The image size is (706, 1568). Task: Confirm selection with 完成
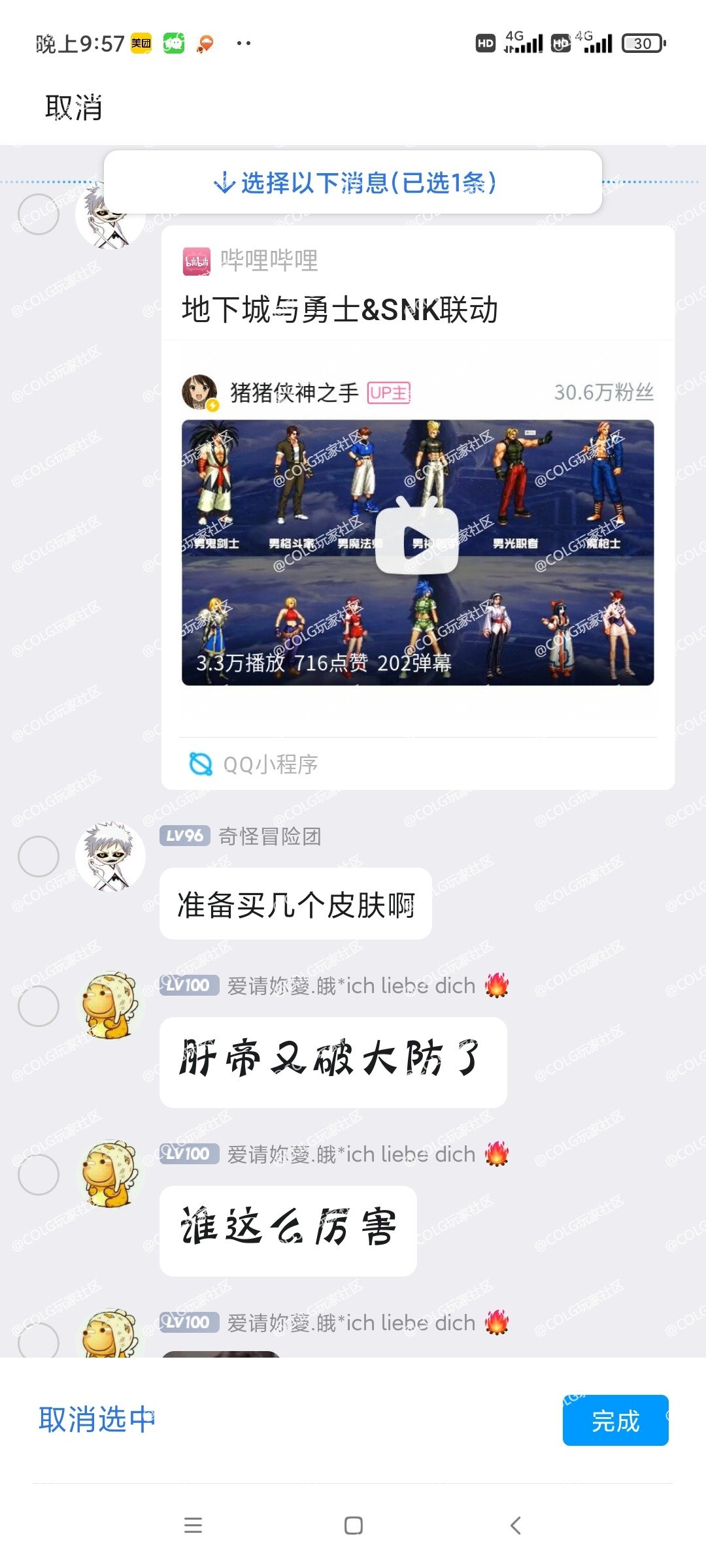pyautogui.click(x=615, y=1420)
